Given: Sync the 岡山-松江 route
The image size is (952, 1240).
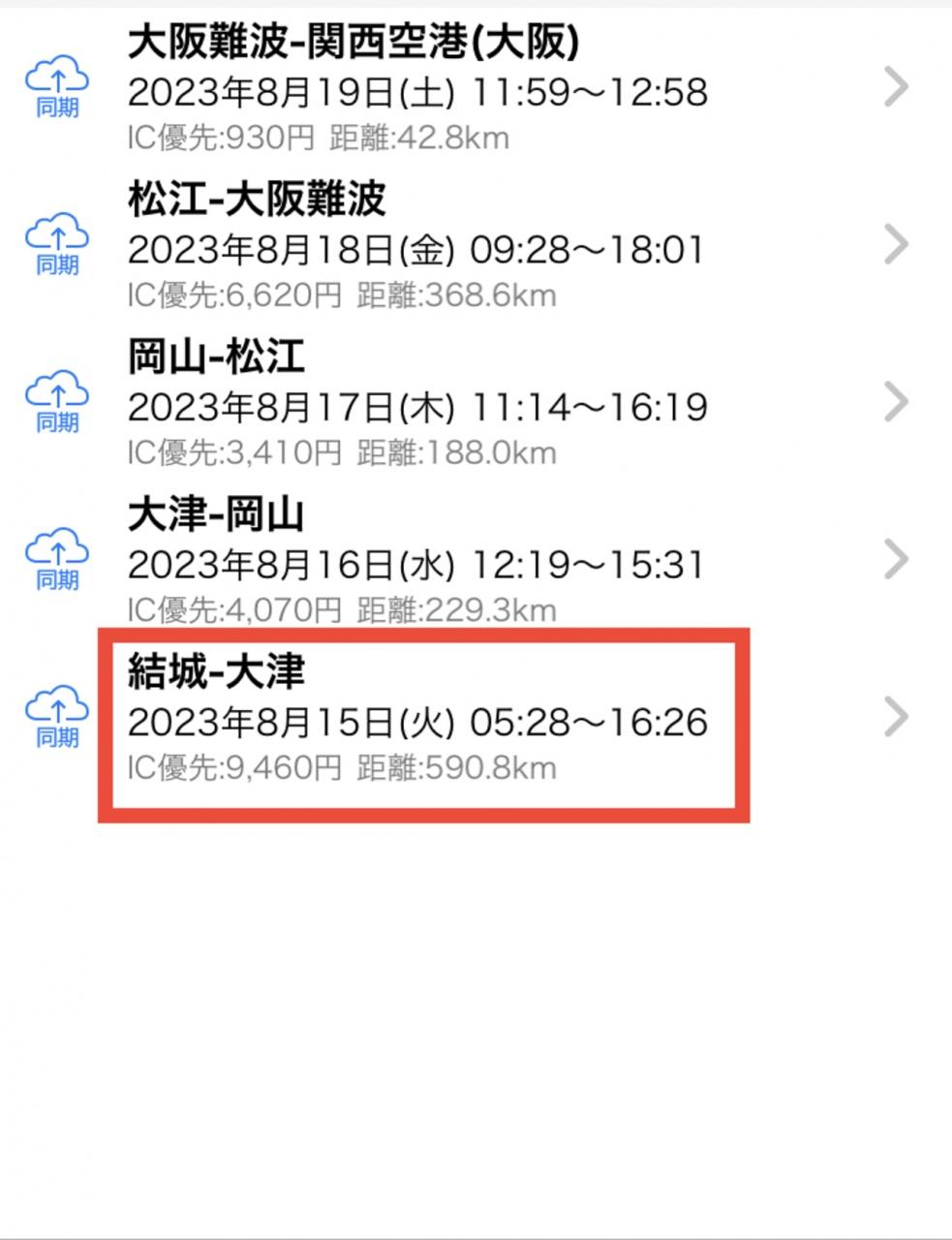Looking at the screenshot, I should (56, 403).
